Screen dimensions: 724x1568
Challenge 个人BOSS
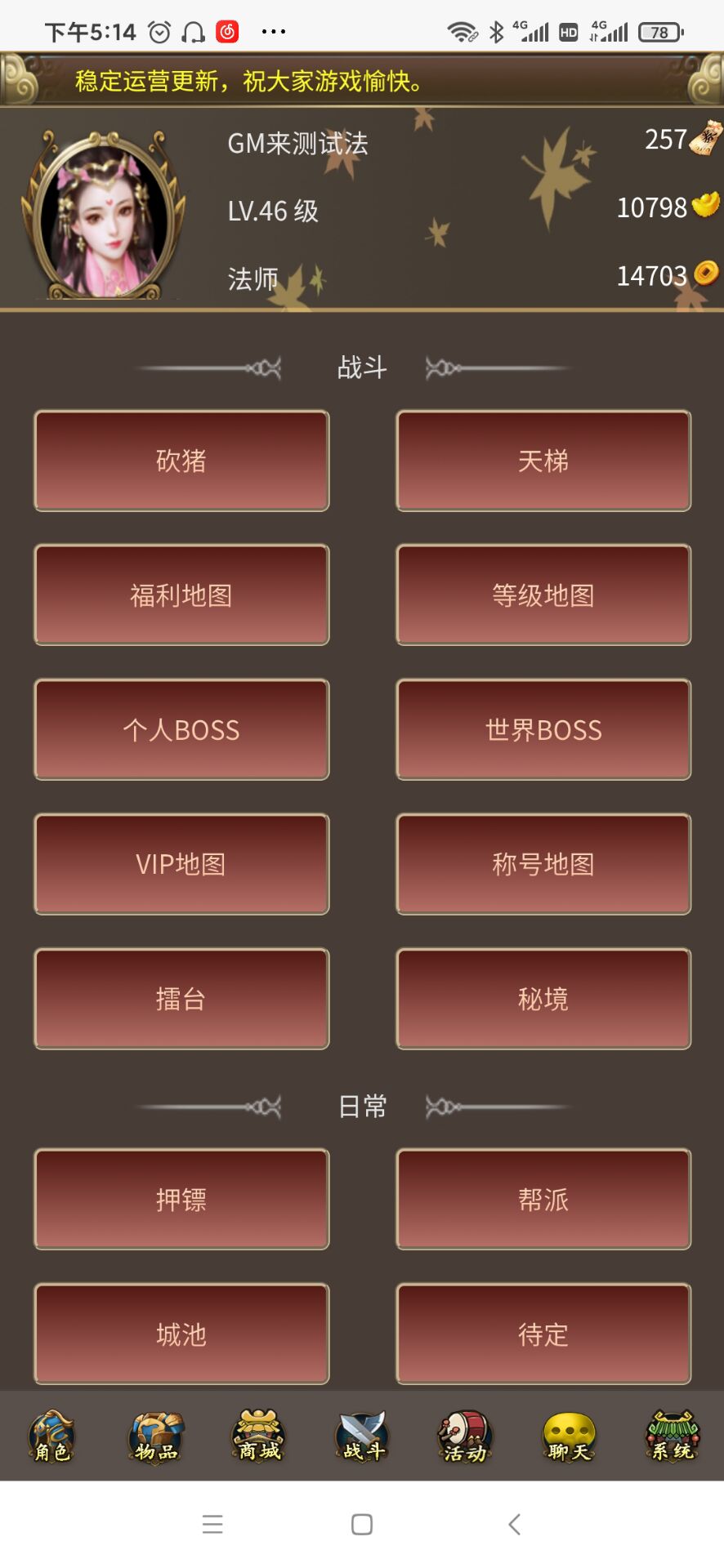coord(181,730)
